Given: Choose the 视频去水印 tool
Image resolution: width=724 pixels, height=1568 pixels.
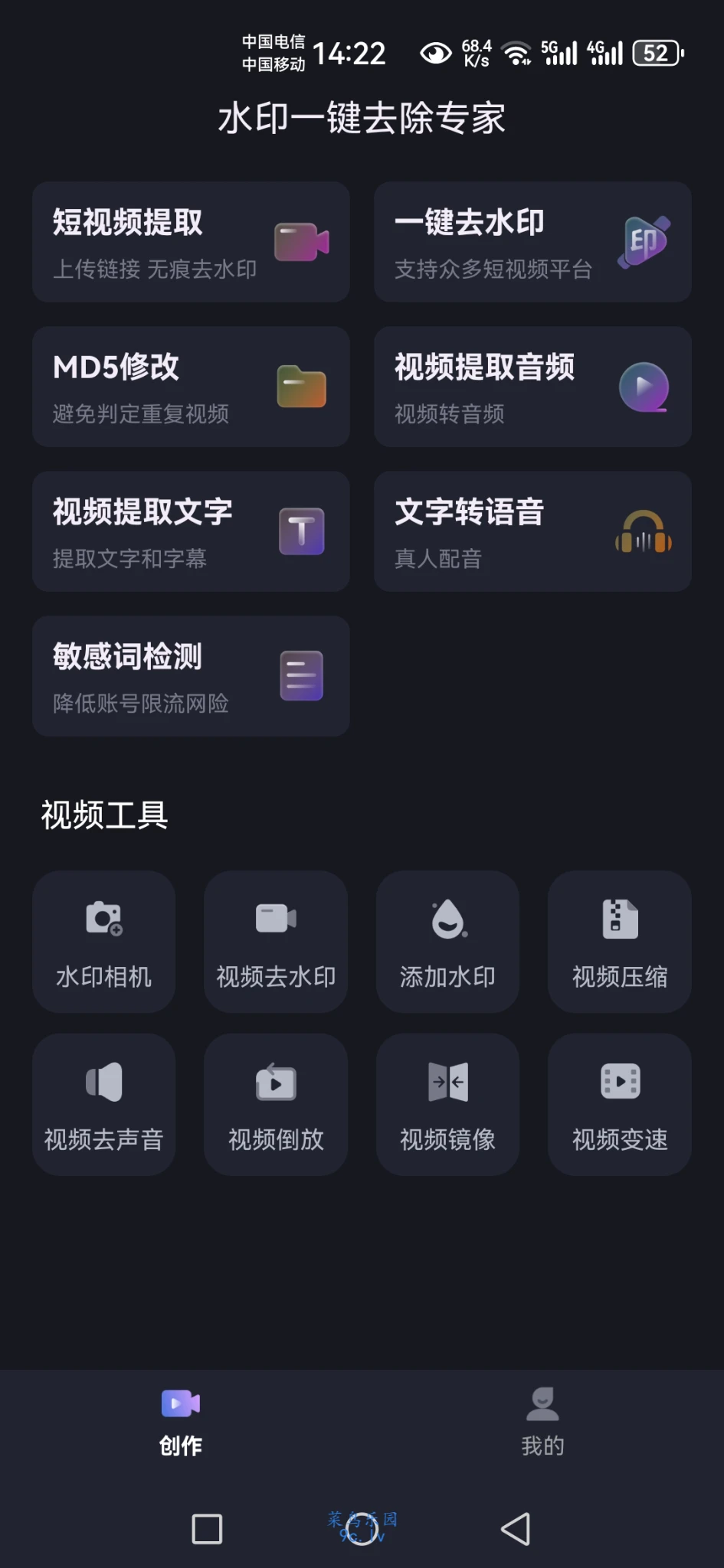Looking at the screenshot, I should (x=276, y=942).
